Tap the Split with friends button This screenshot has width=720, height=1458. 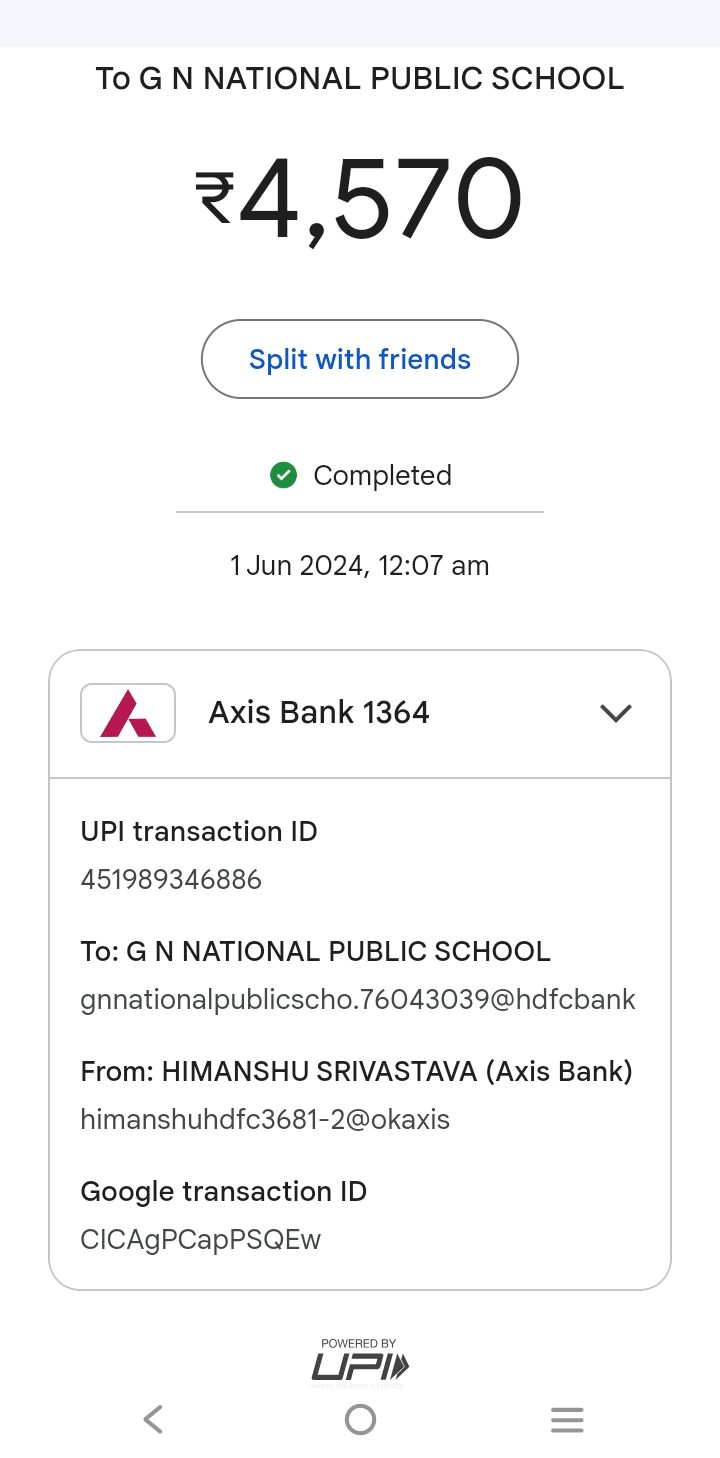[360, 359]
